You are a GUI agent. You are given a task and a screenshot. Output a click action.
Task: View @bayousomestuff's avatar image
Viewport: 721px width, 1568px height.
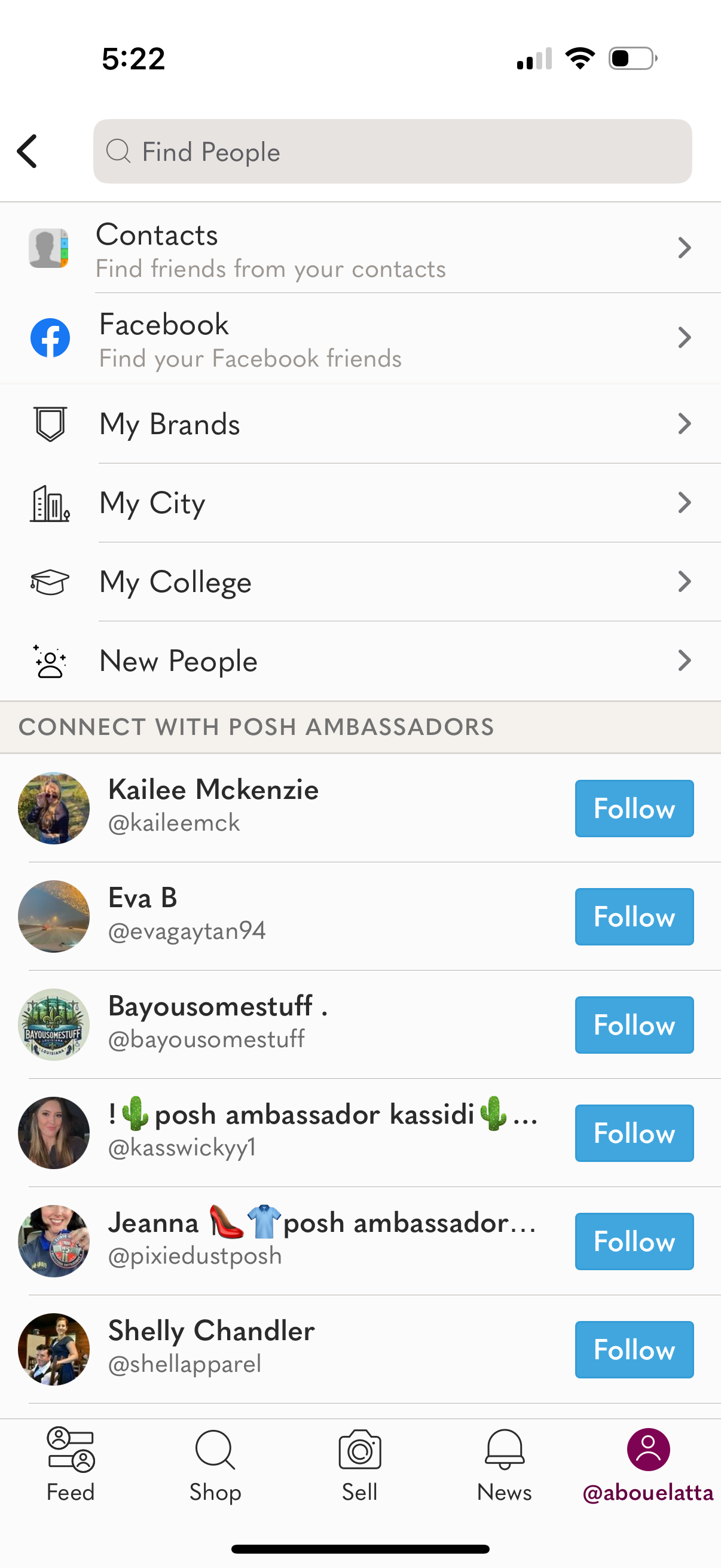click(54, 1024)
